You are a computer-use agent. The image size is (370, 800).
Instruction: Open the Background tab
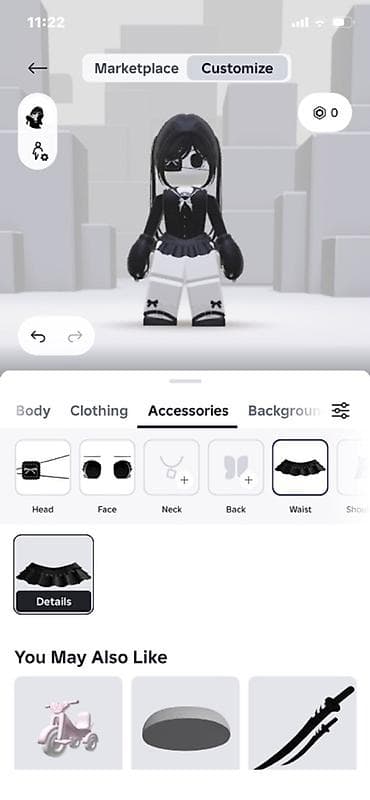click(x=284, y=411)
